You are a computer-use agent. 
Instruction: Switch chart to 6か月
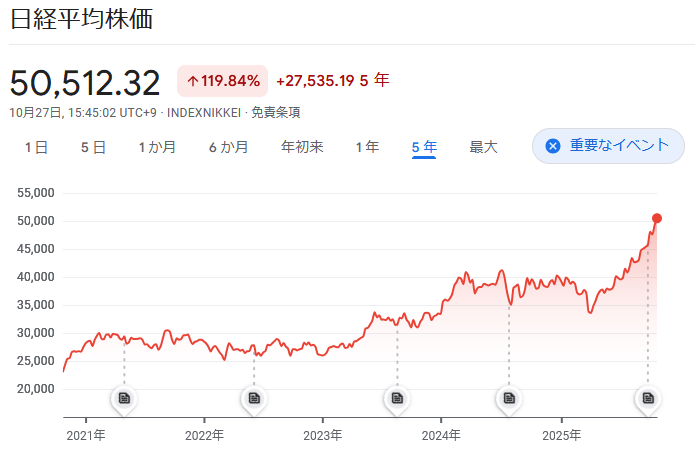pos(228,147)
